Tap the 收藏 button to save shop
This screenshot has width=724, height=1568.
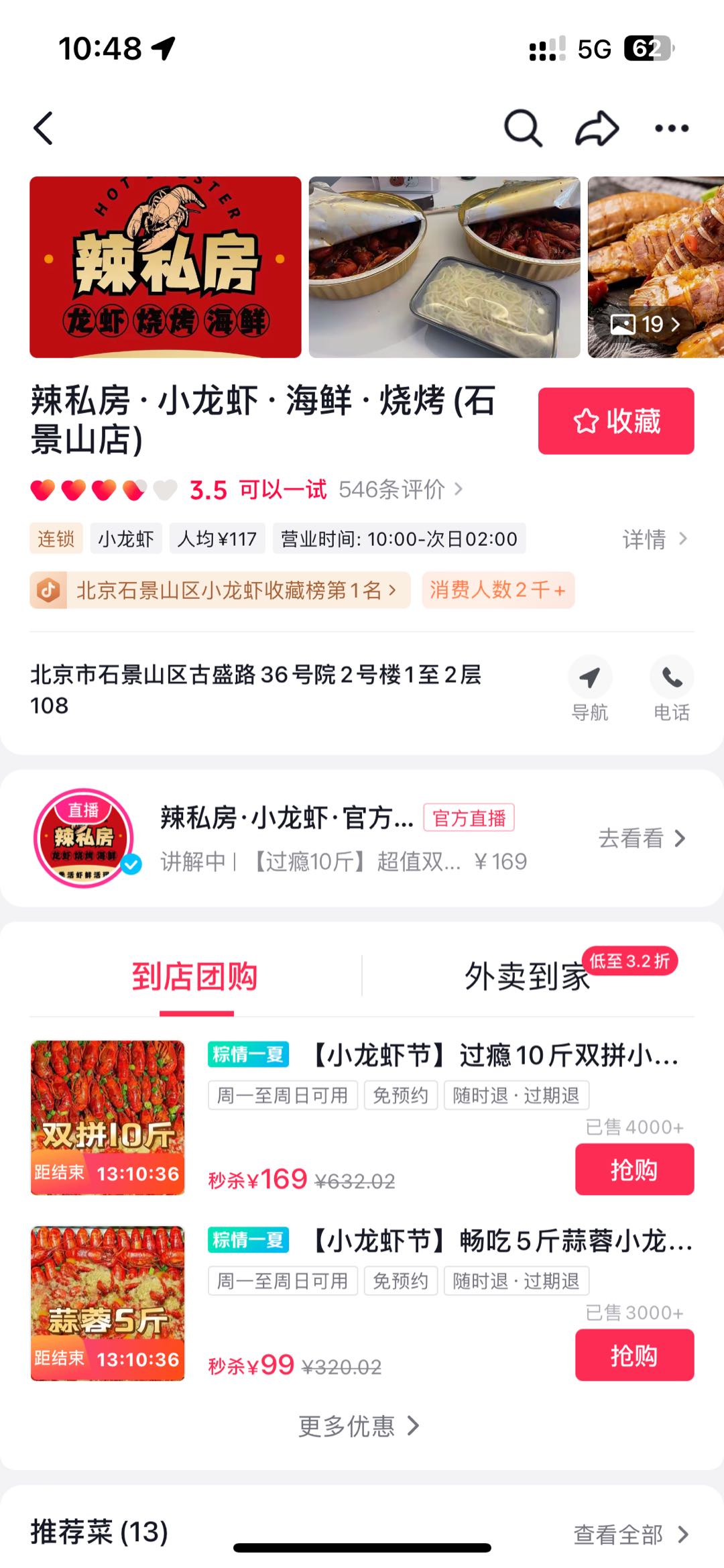coord(615,421)
